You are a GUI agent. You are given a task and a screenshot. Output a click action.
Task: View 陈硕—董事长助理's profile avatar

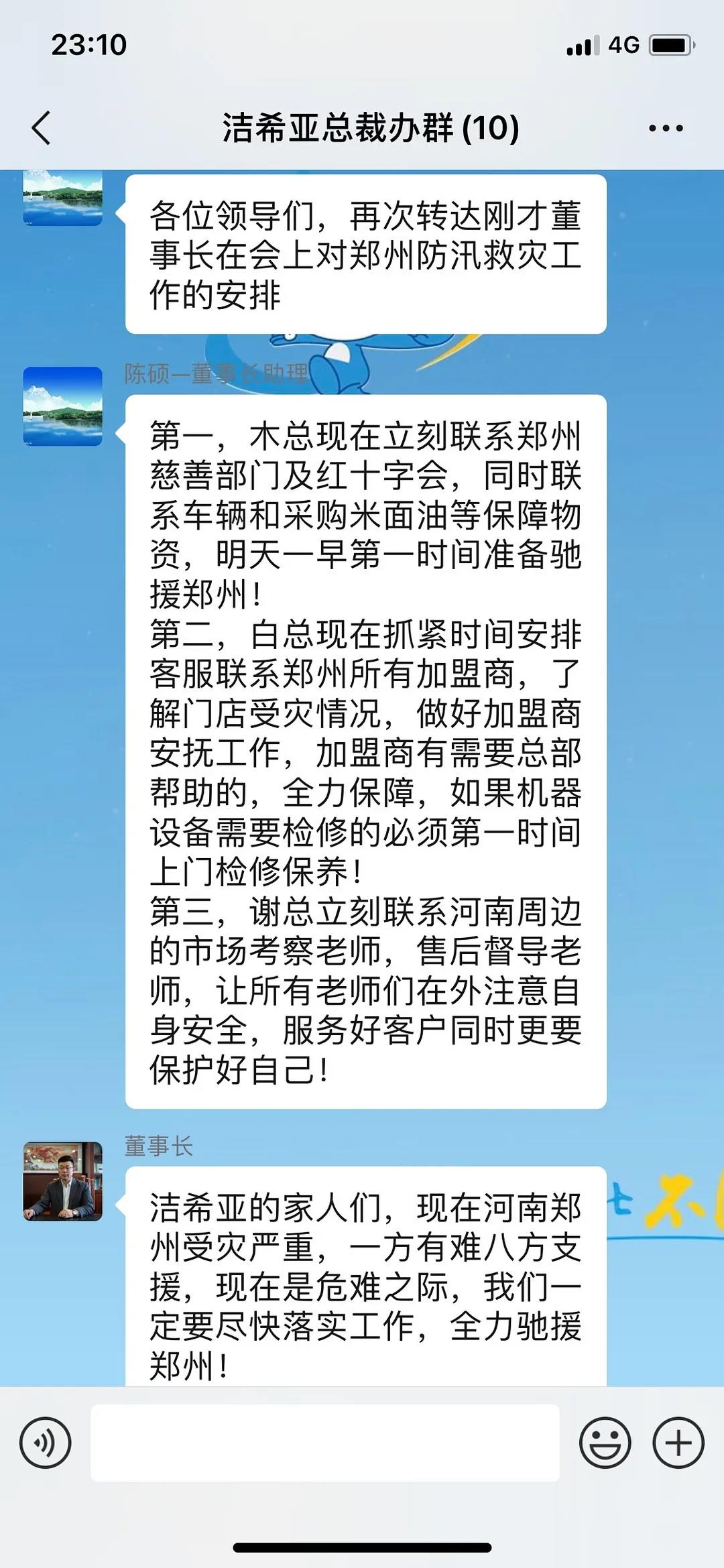tap(63, 406)
